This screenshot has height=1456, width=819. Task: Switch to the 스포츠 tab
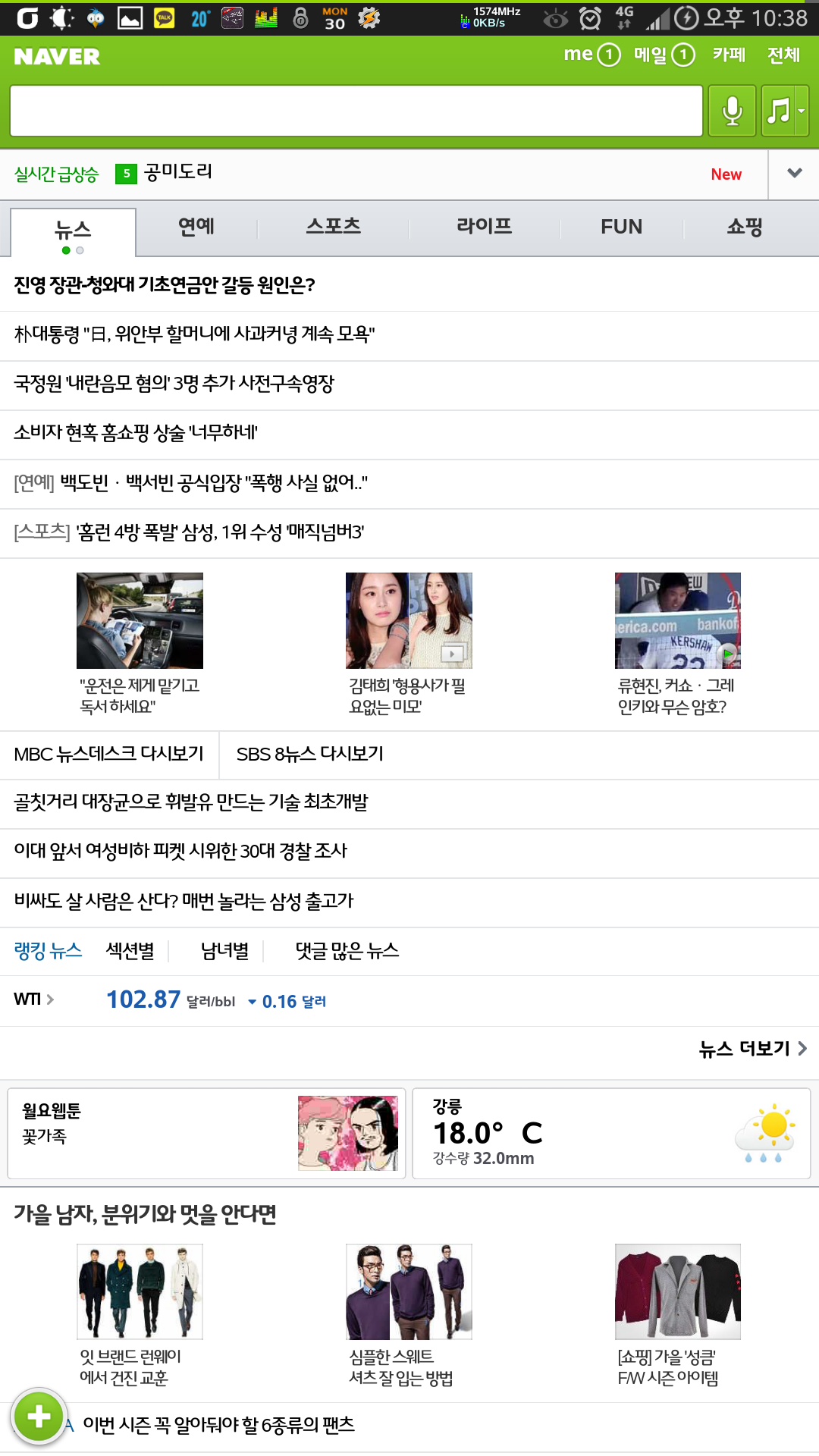333,227
